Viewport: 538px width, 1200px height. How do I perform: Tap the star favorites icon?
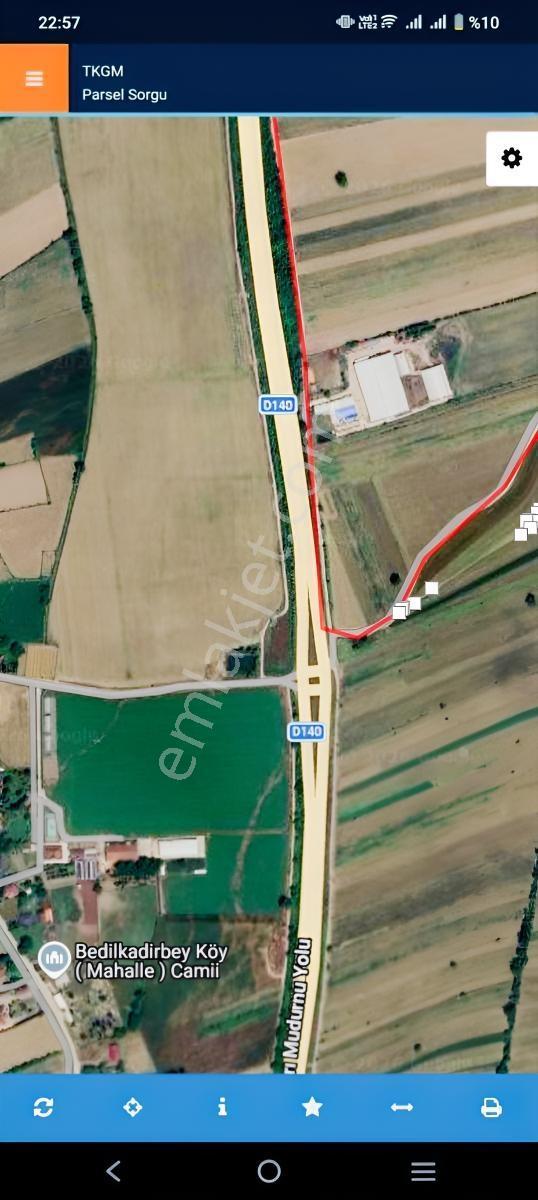click(312, 1107)
